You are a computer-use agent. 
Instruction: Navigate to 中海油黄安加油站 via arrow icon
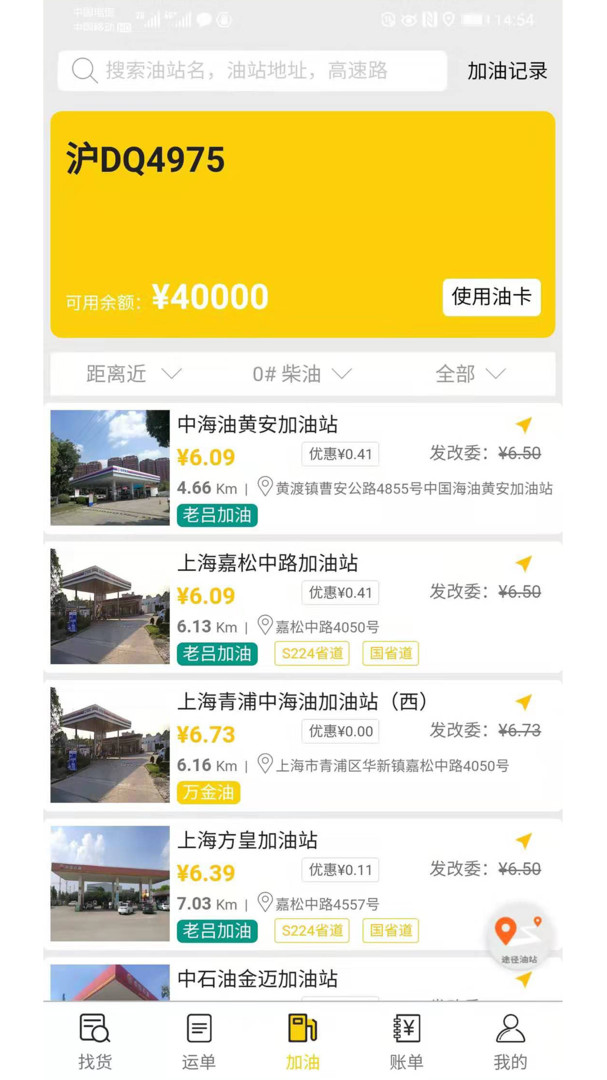point(524,424)
